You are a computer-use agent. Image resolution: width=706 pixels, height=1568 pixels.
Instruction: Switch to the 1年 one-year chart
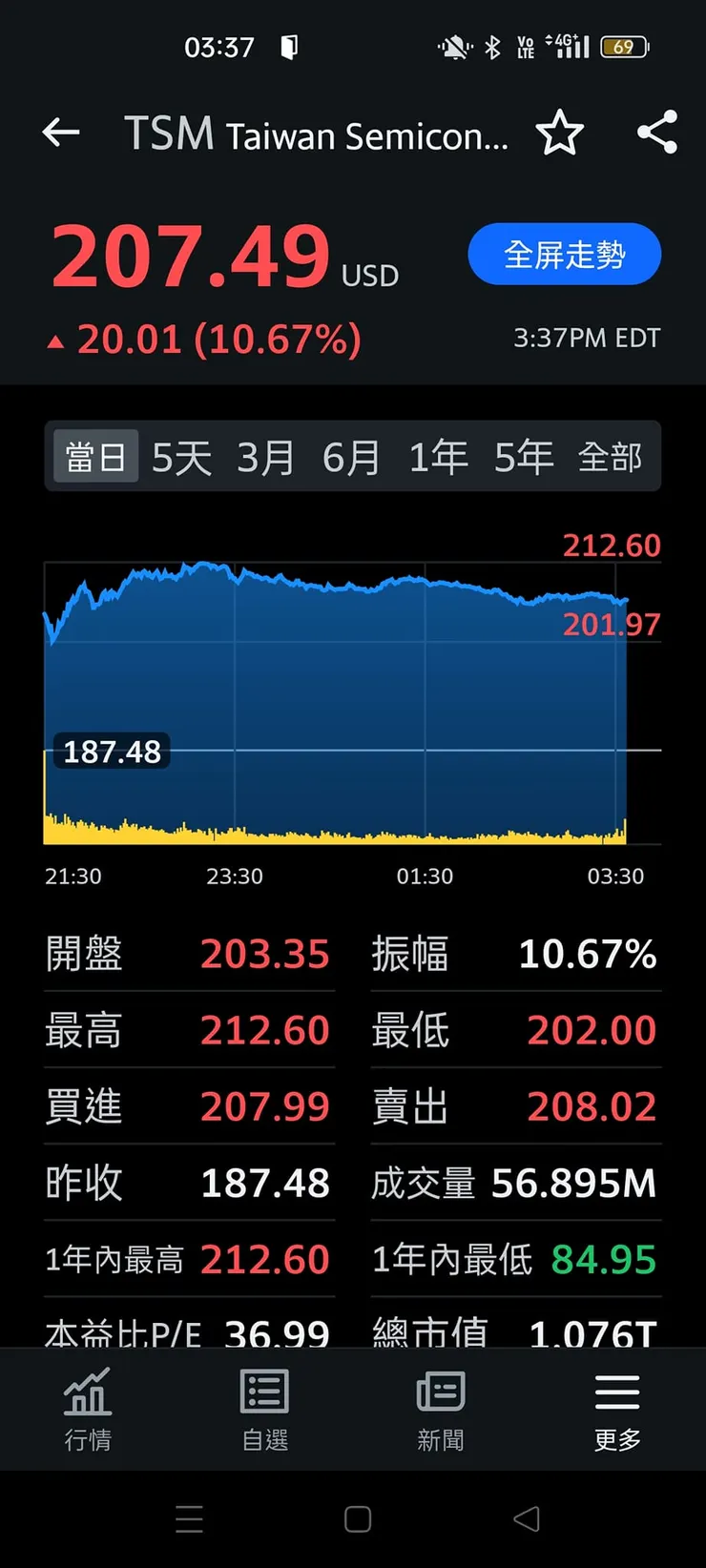coord(437,456)
